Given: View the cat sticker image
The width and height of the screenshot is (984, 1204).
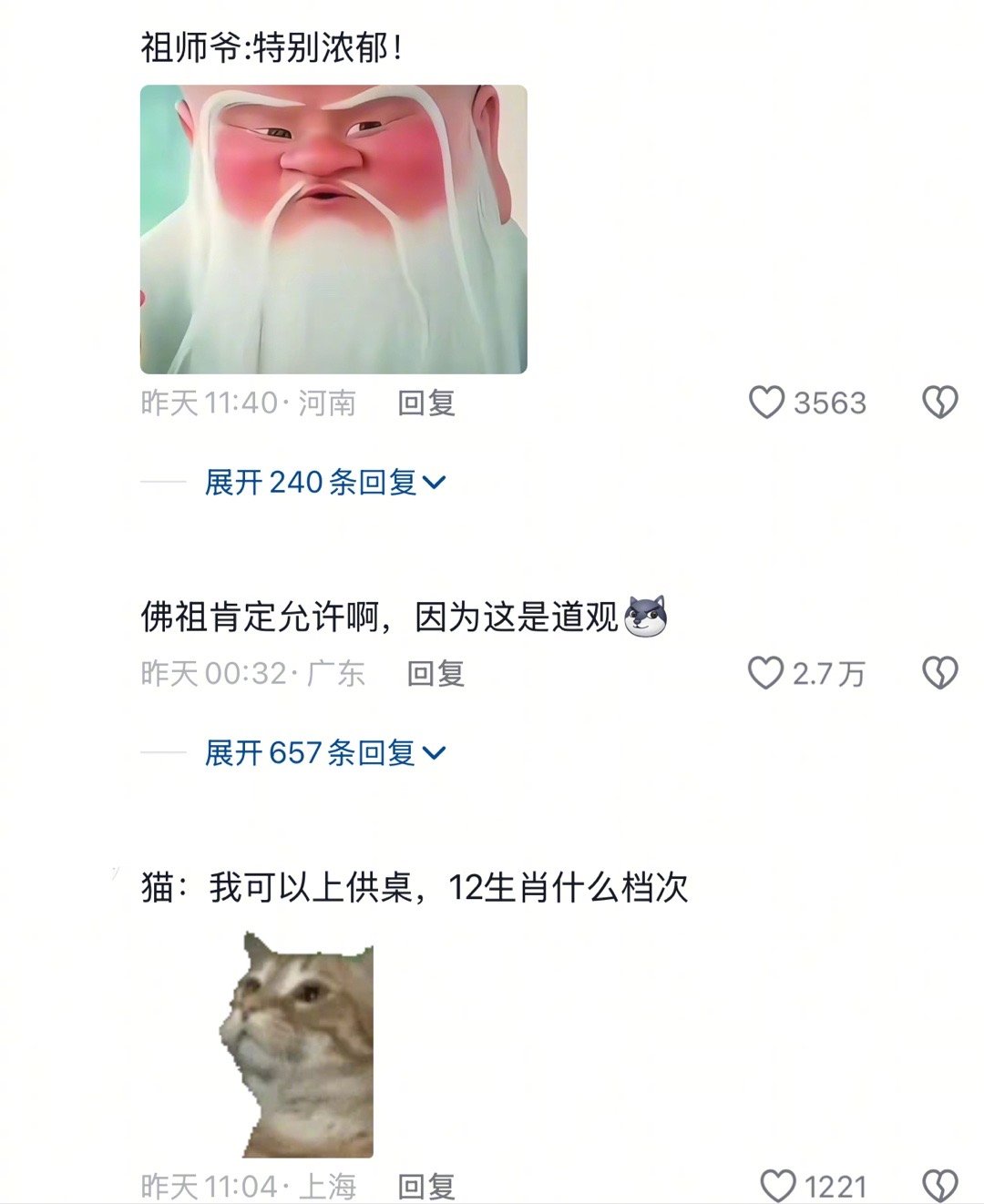Looking at the screenshot, I should [x=297, y=1045].
